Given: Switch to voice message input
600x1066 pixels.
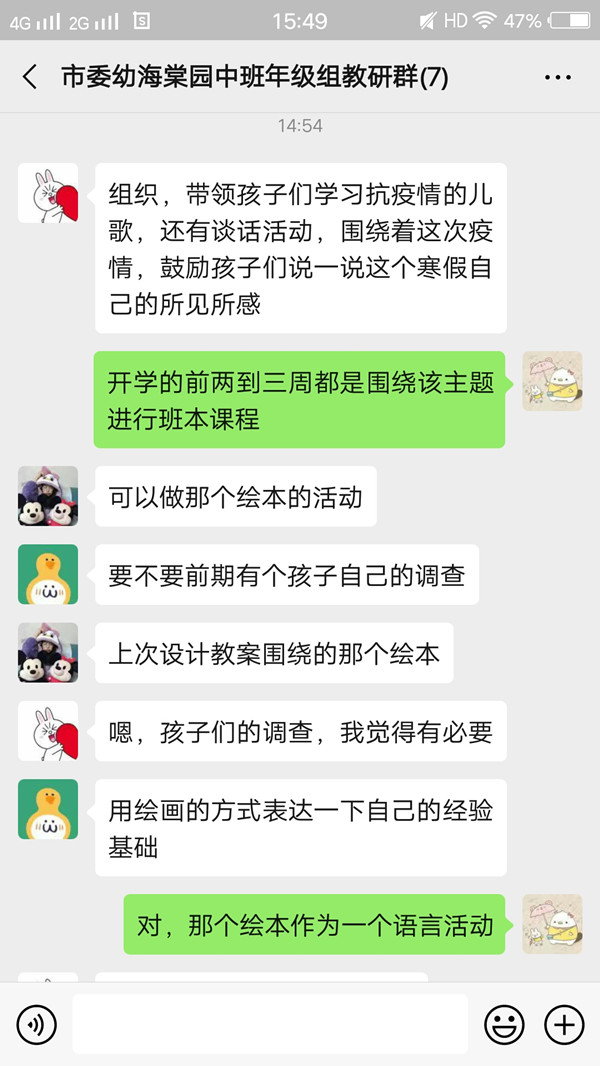Looking at the screenshot, I should point(37,1024).
